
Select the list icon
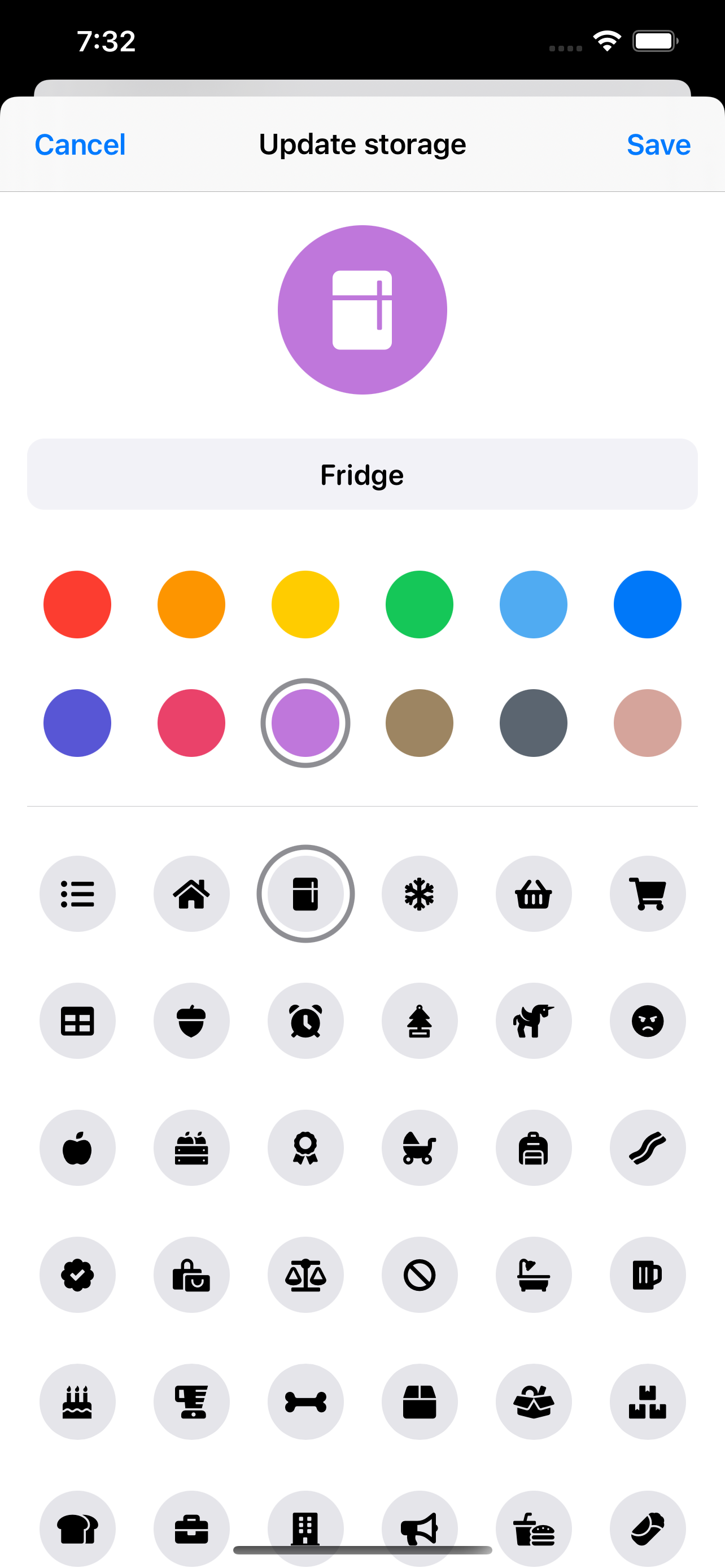[77, 894]
